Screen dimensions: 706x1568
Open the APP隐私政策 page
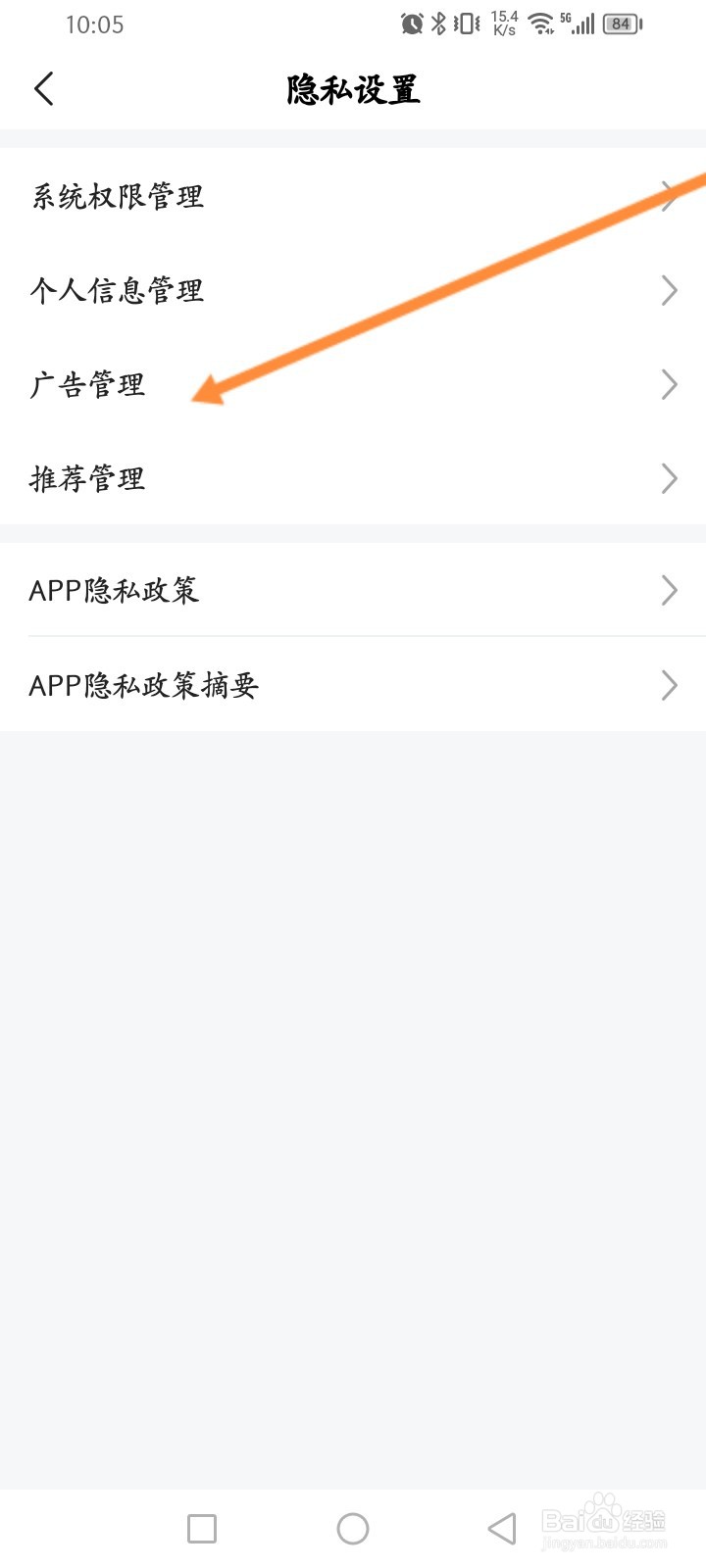[x=114, y=590]
